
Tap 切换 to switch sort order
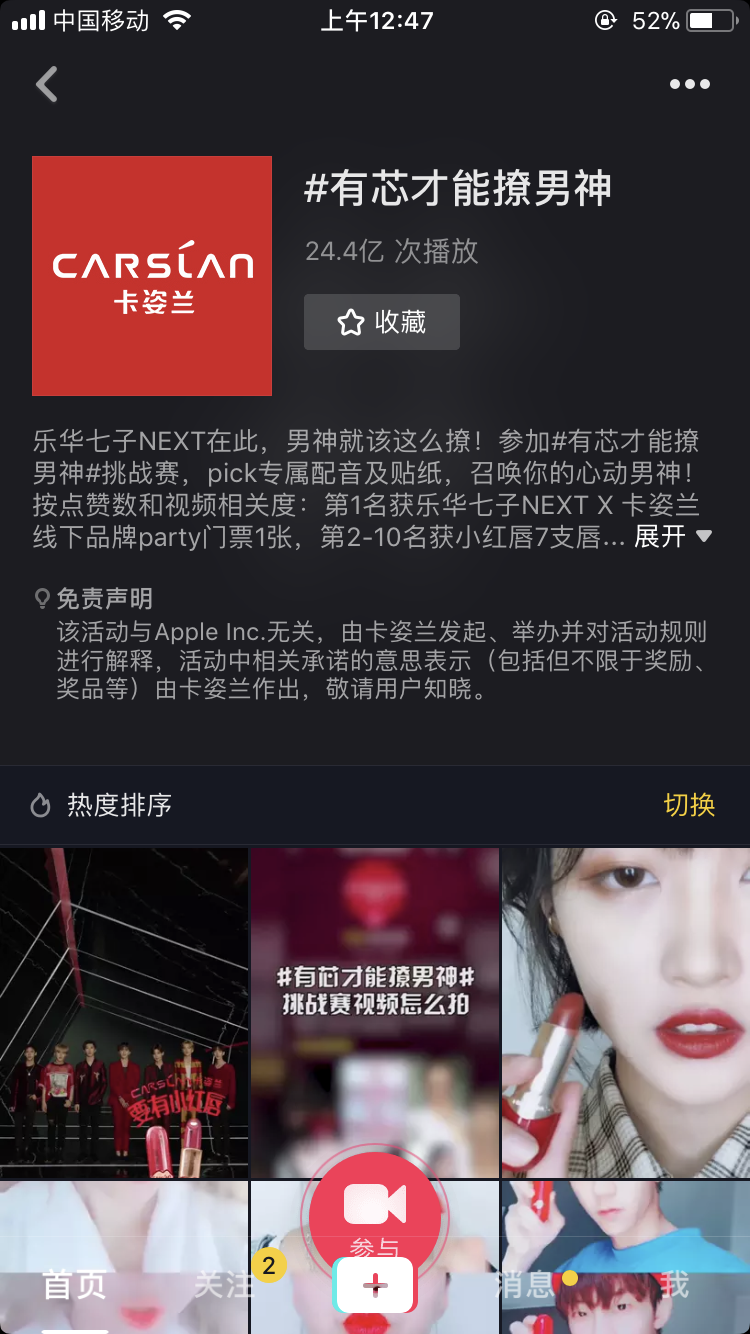pos(689,805)
